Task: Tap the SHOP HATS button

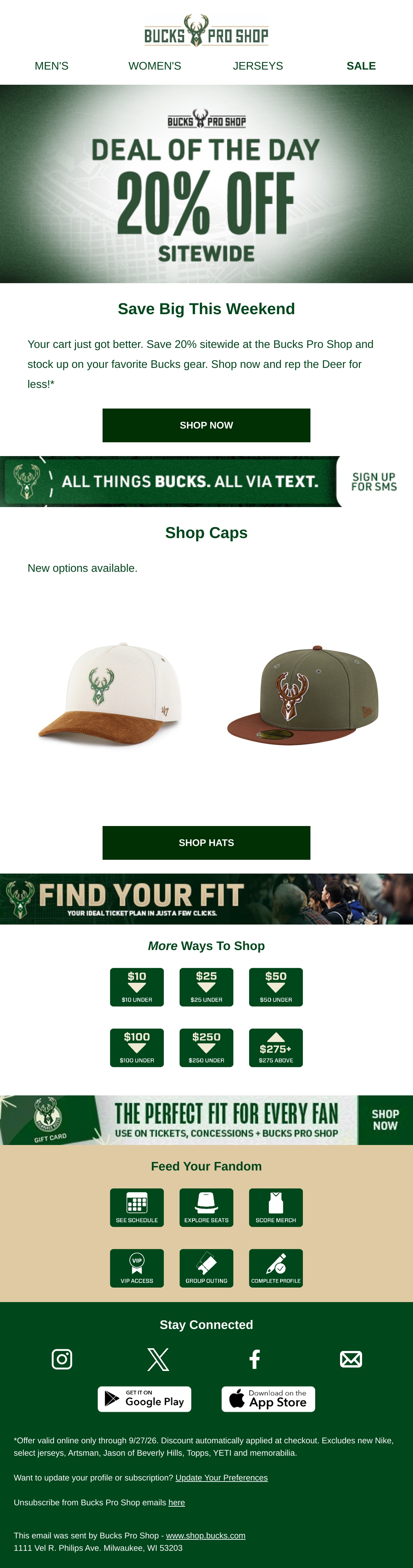Action: click(206, 843)
